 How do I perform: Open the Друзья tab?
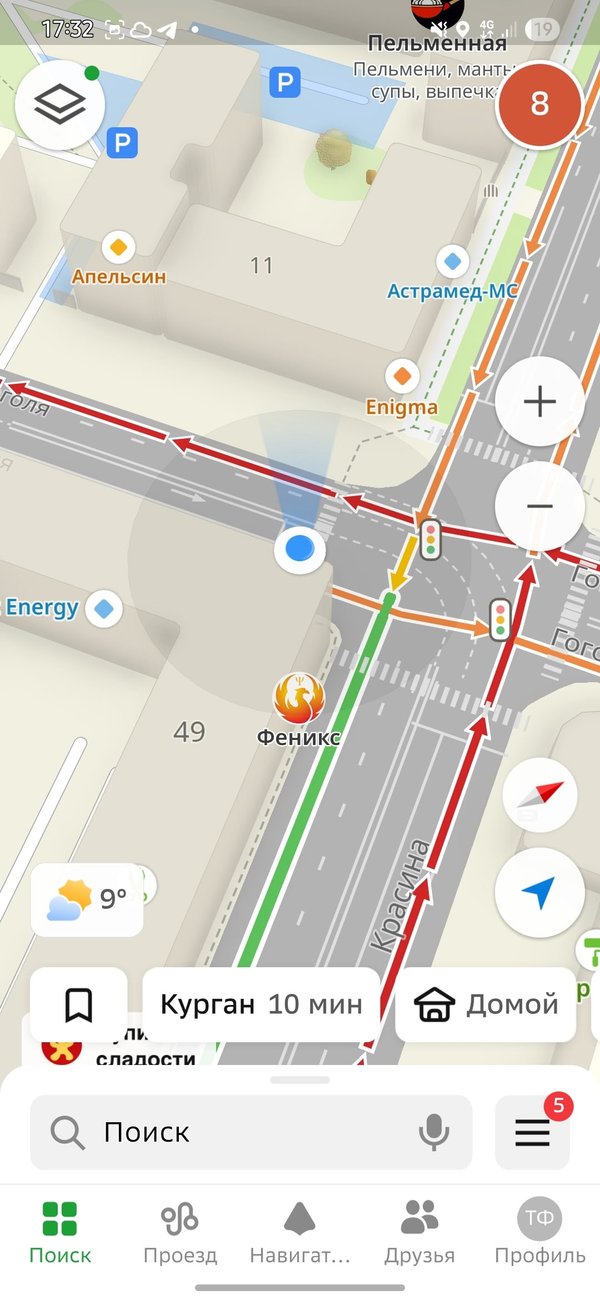point(419,1234)
